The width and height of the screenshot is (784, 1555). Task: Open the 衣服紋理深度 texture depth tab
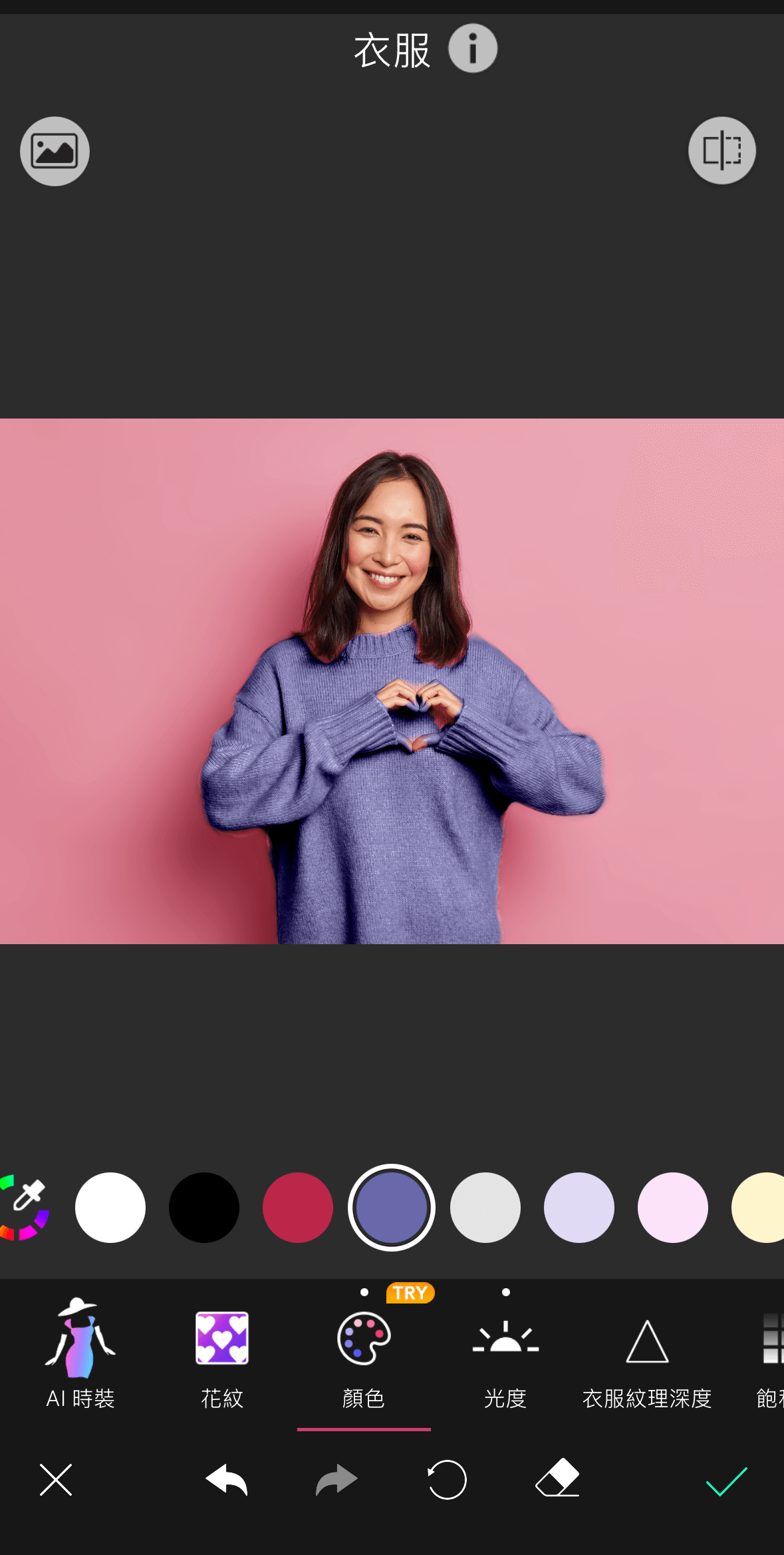click(x=647, y=1355)
